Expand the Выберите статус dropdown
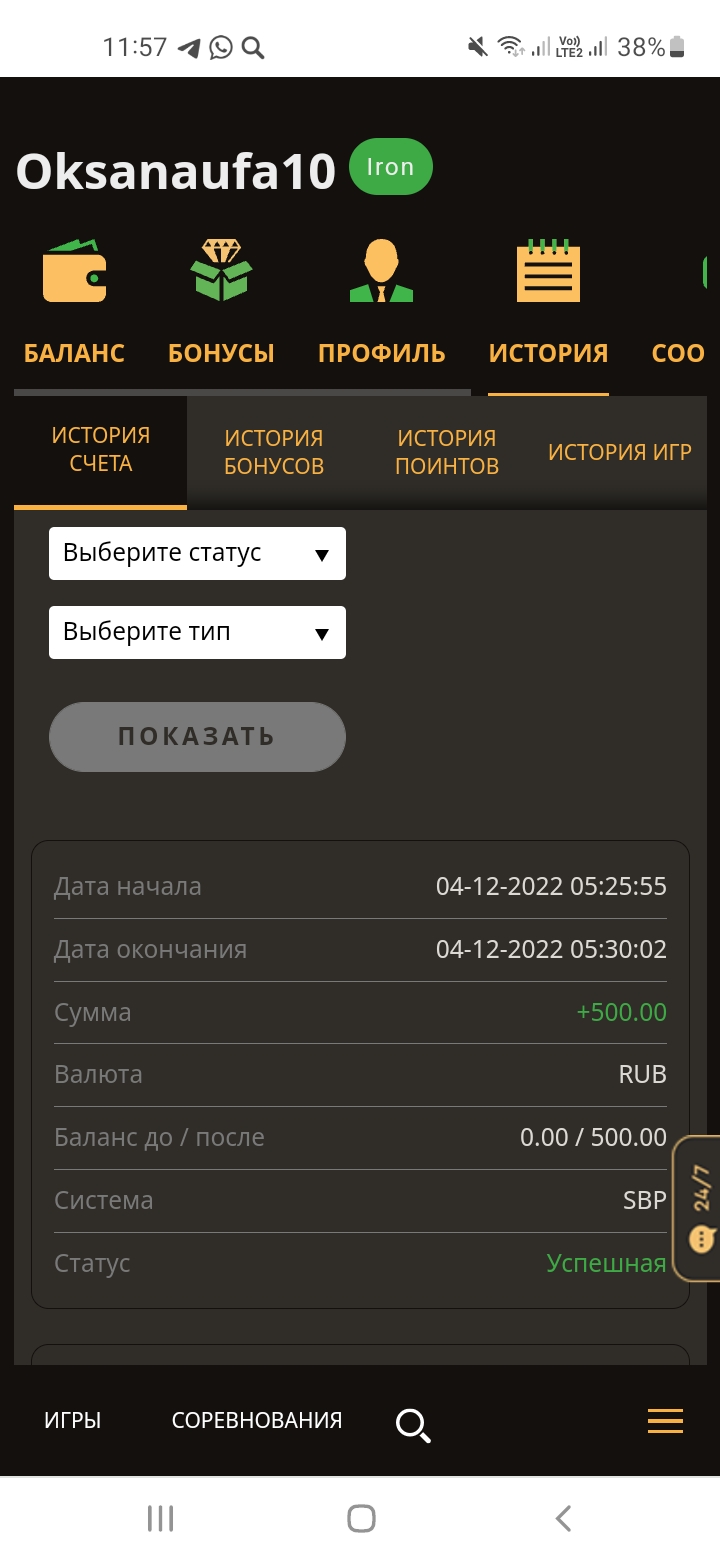 197,553
